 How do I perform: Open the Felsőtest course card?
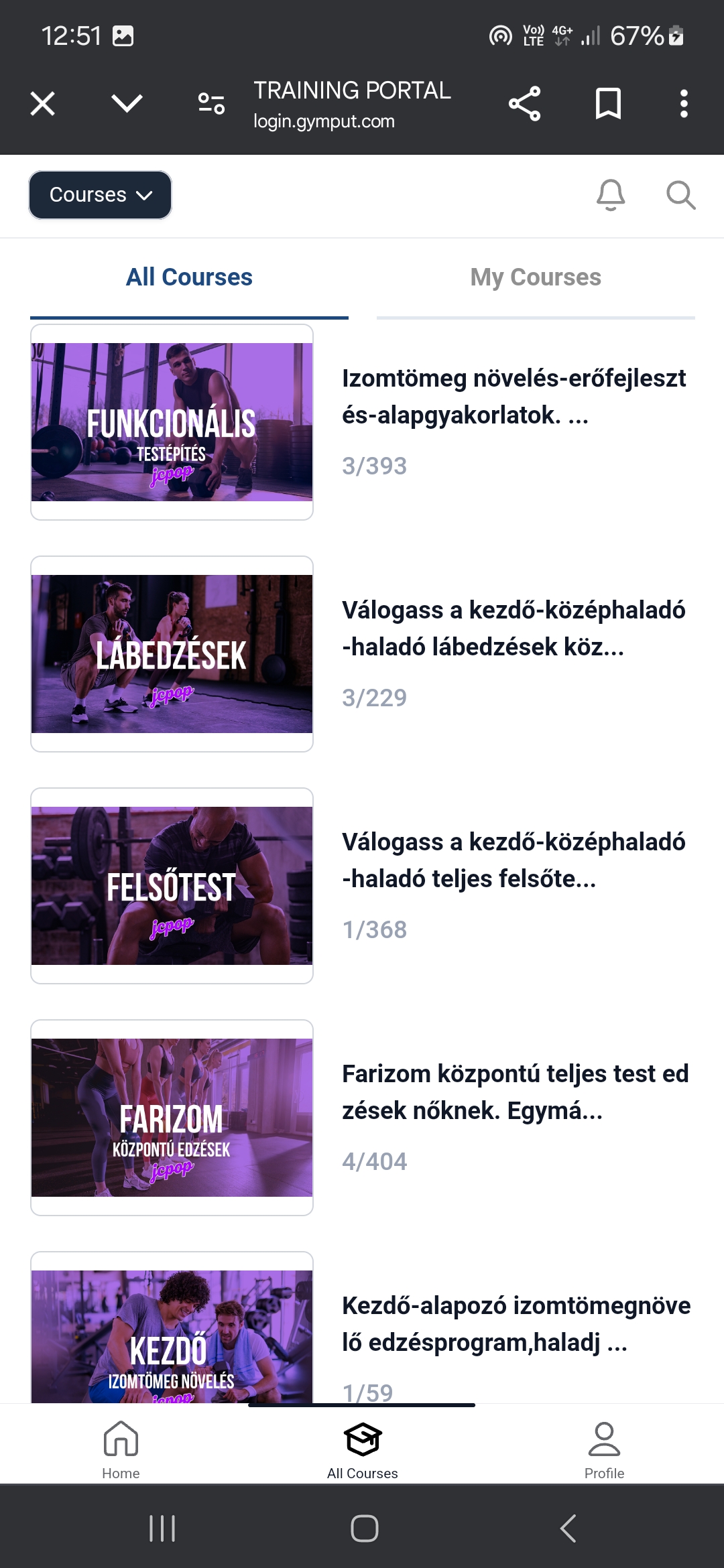tap(172, 886)
